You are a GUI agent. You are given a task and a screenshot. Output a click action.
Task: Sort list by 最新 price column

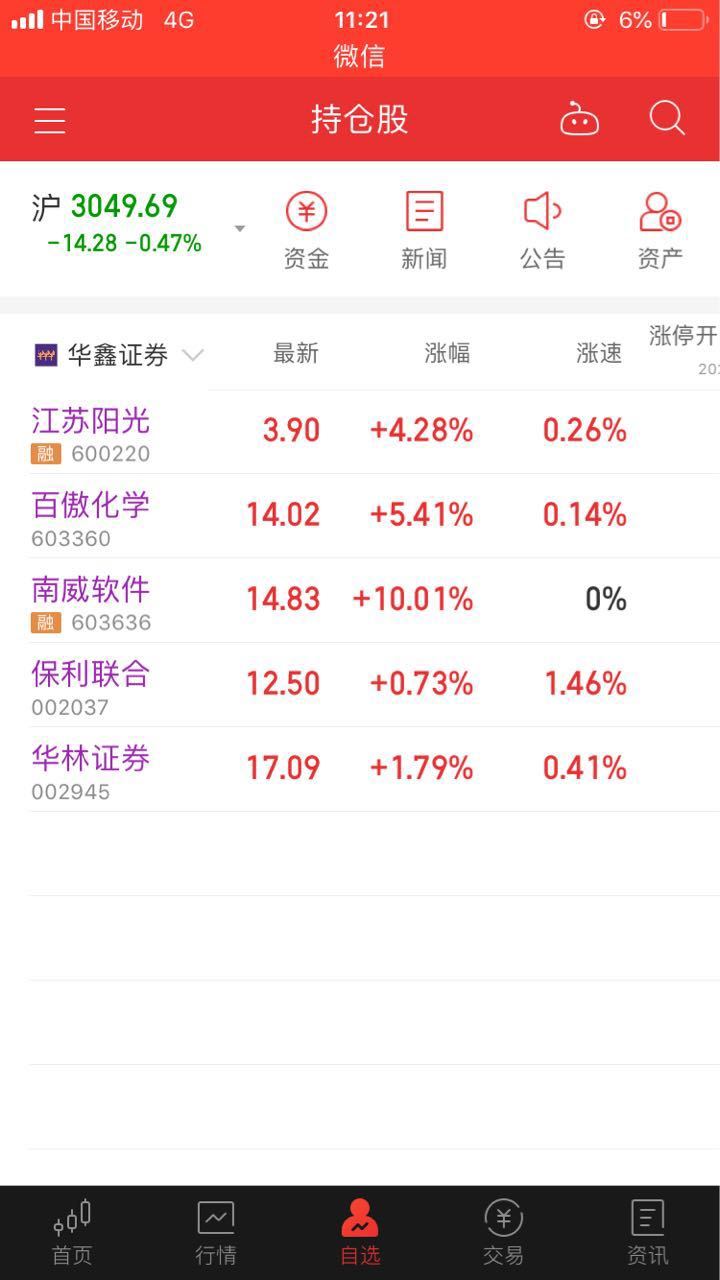pos(296,353)
